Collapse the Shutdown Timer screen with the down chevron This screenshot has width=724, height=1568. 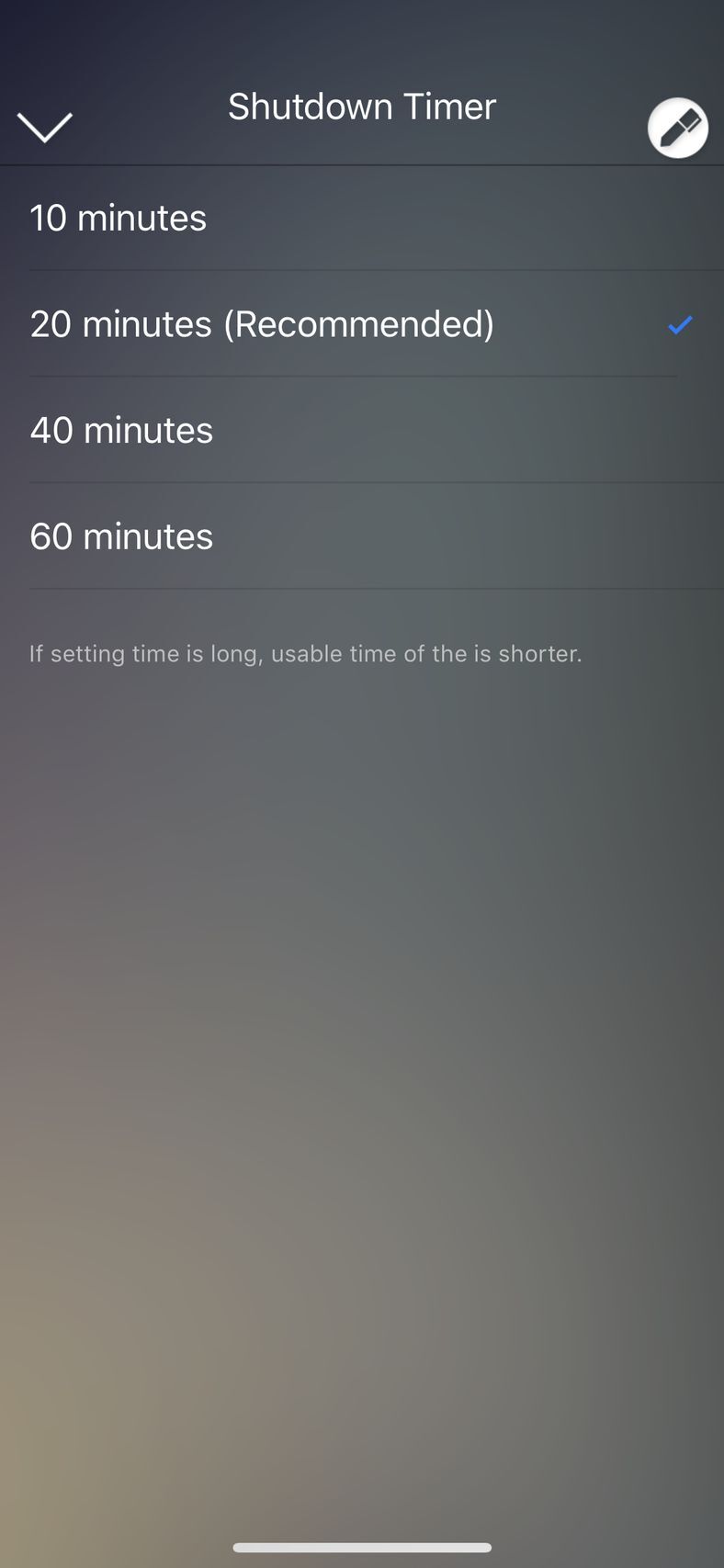click(44, 128)
